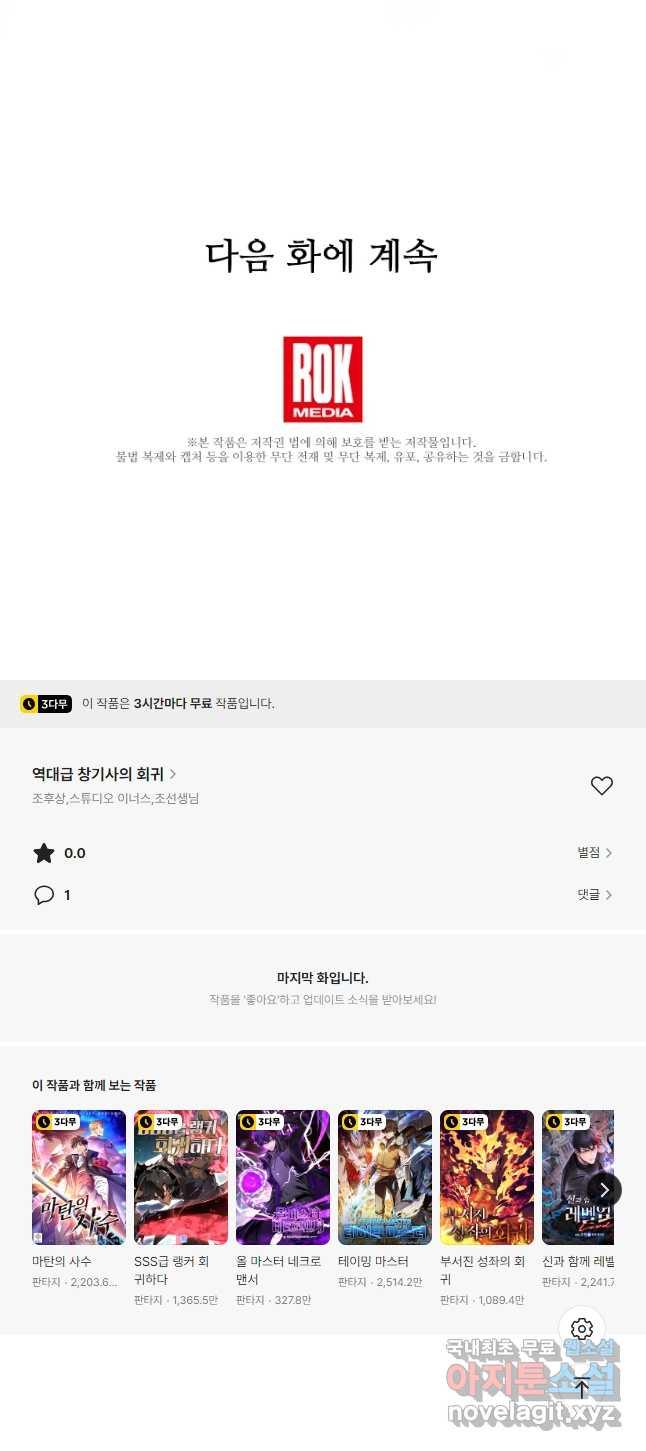Show next recommended titles with arrow
This screenshot has height=1451, width=646.
coord(604,1189)
